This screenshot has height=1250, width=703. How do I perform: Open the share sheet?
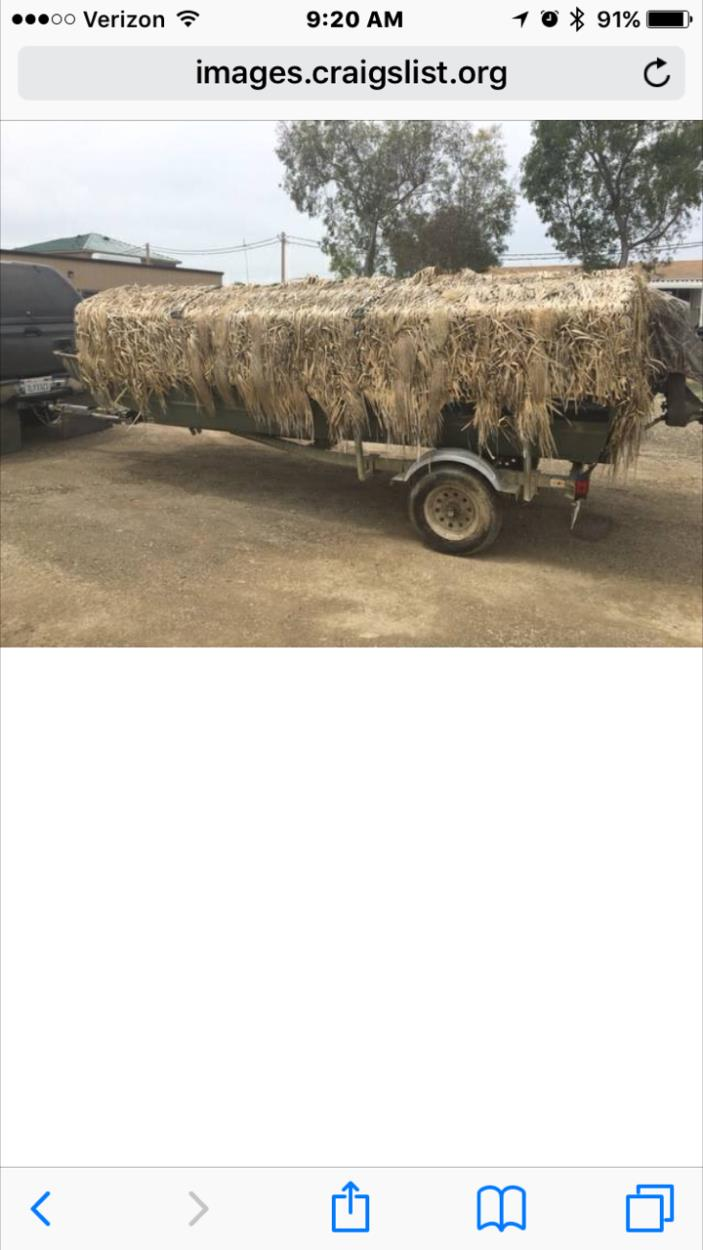pyautogui.click(x=350, y=1207)
